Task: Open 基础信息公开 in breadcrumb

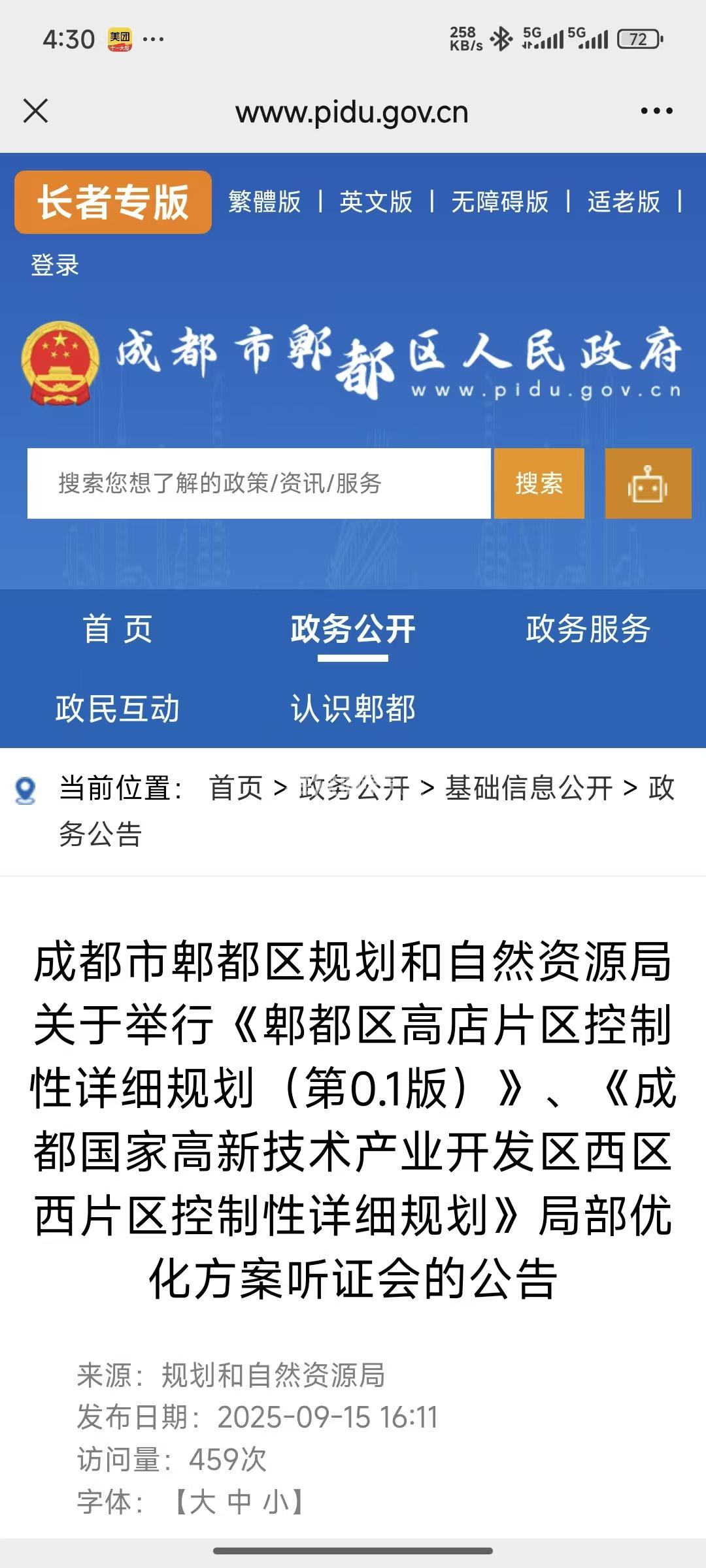Action: [528, 788]
